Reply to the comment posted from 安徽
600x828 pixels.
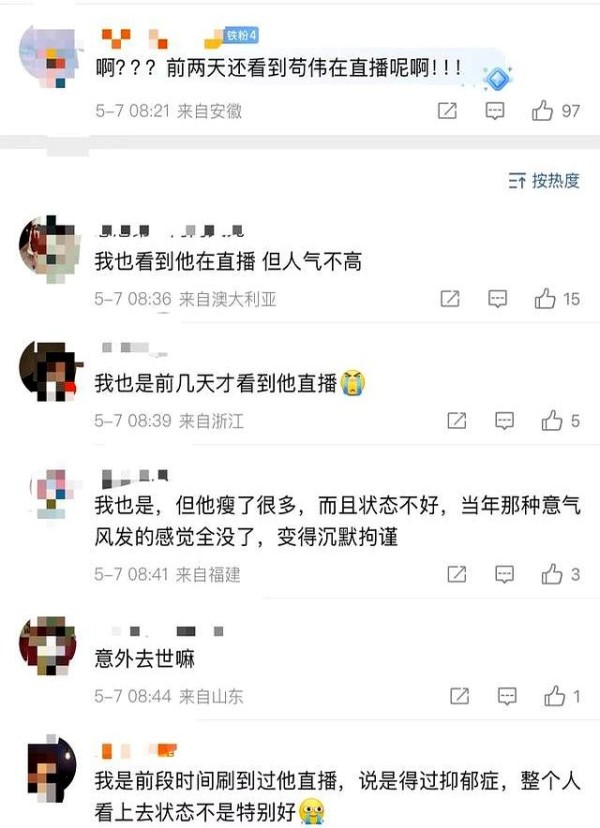tap(495, 111)
